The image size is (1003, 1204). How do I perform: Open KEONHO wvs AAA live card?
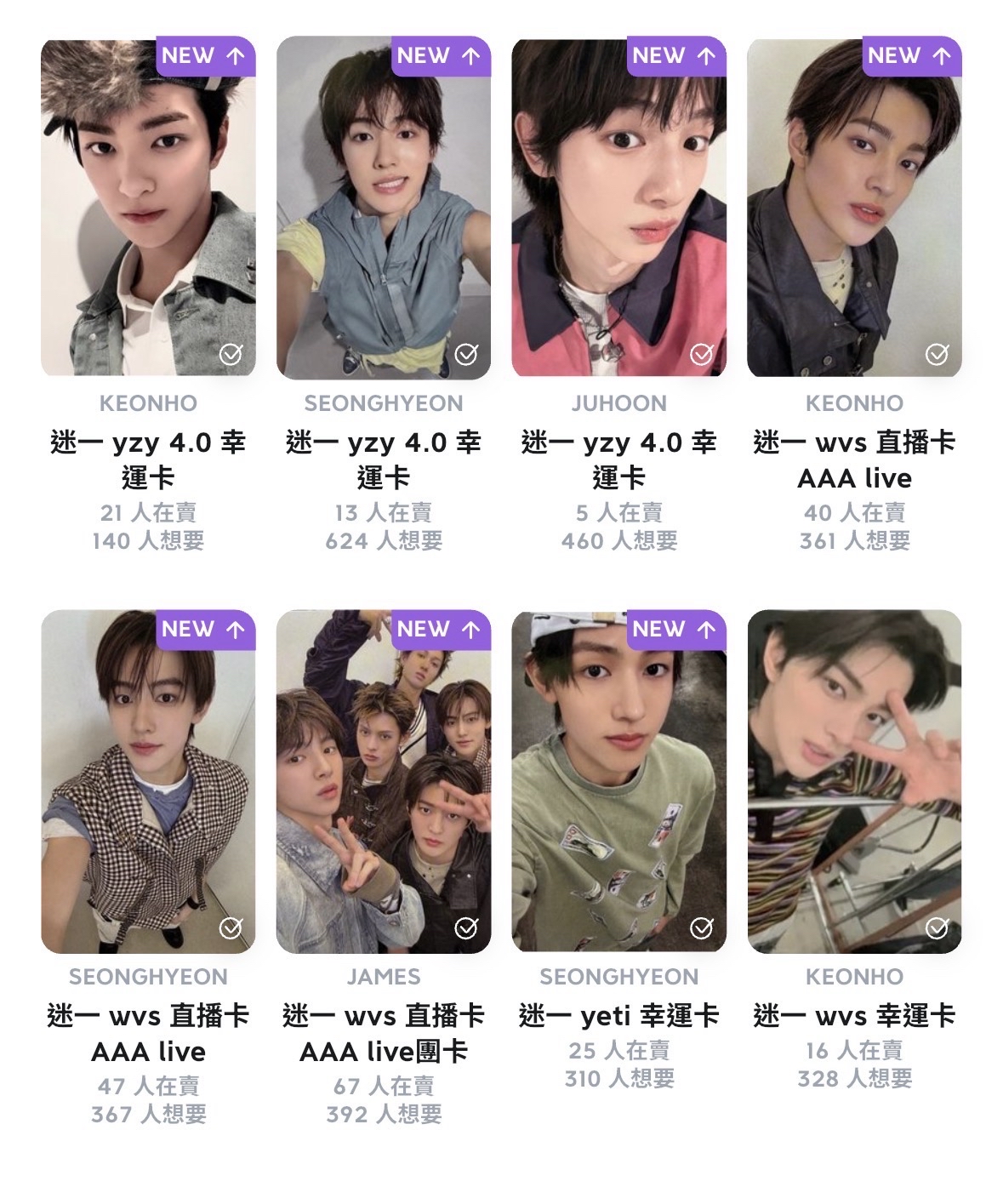(854, 208)
